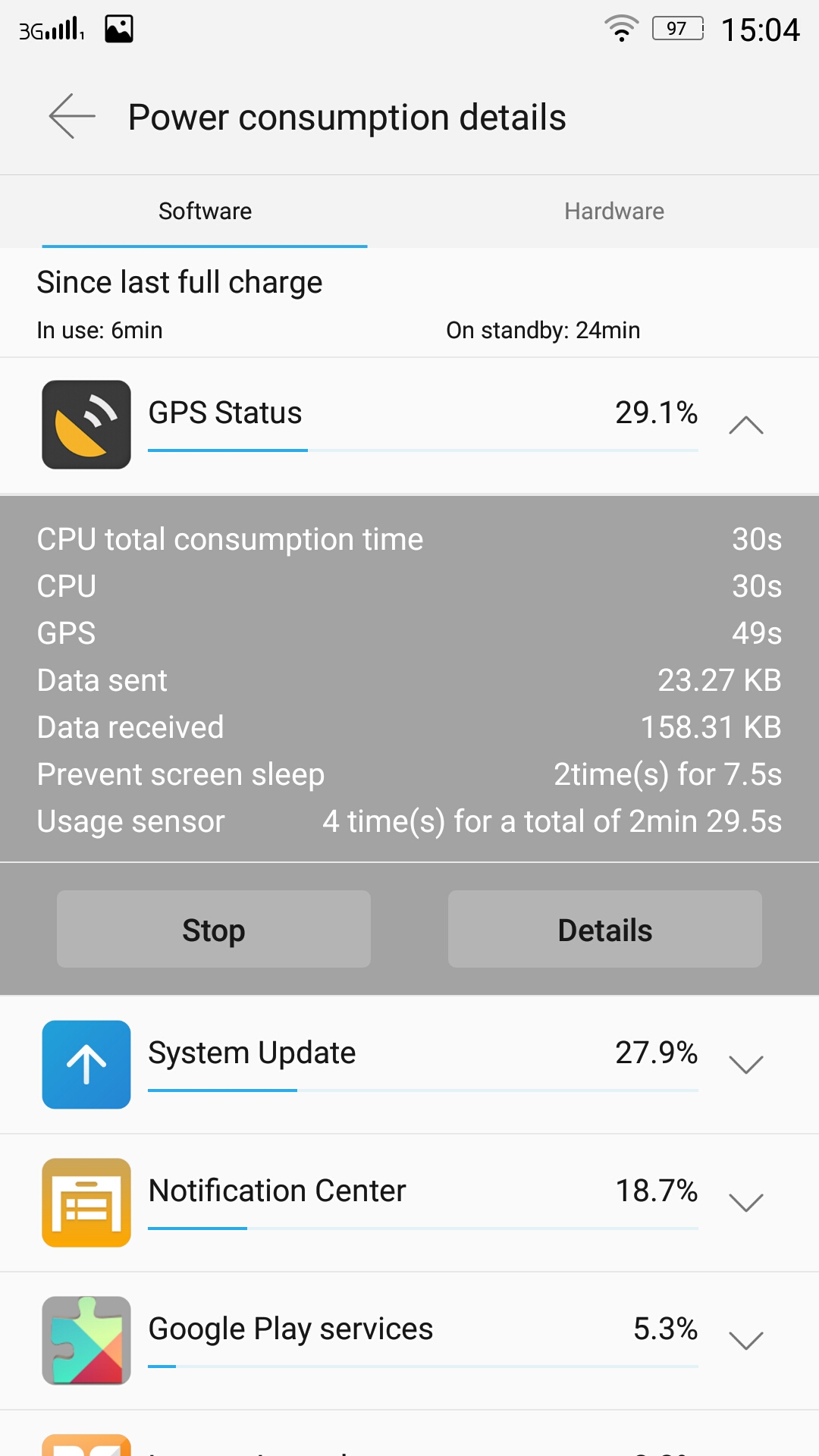This screenshot has width=819, height=1456.
Task: Select the Software tab
Action: click(205, 212)
